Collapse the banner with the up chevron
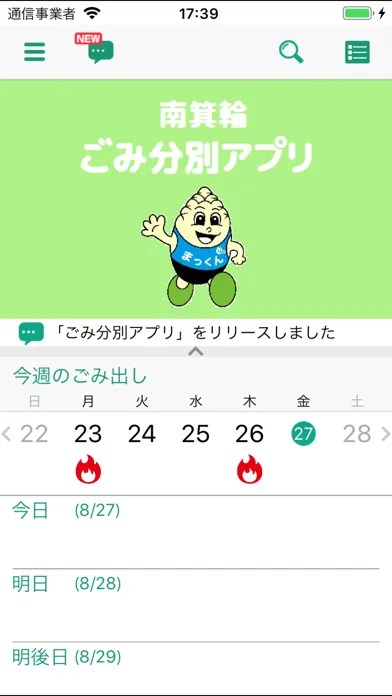 (196, 352)
